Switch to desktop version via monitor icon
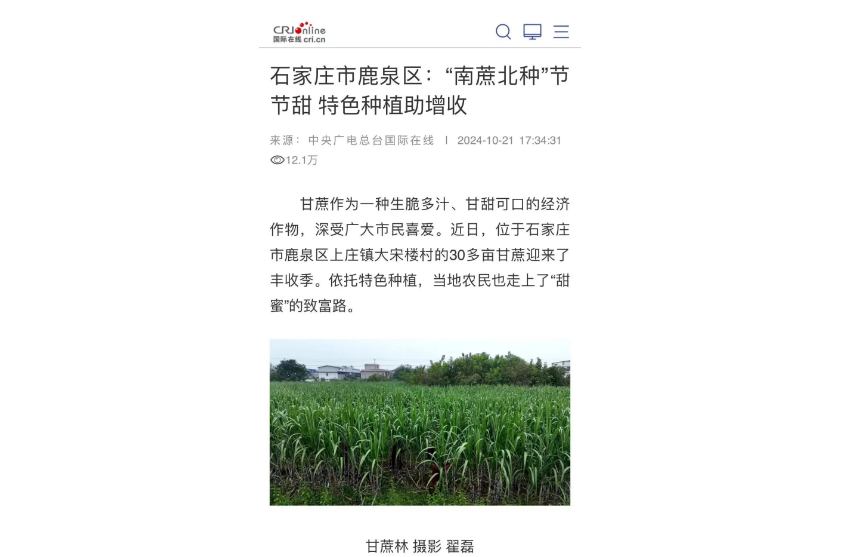846x557 pixels. (x=532, y=32)
